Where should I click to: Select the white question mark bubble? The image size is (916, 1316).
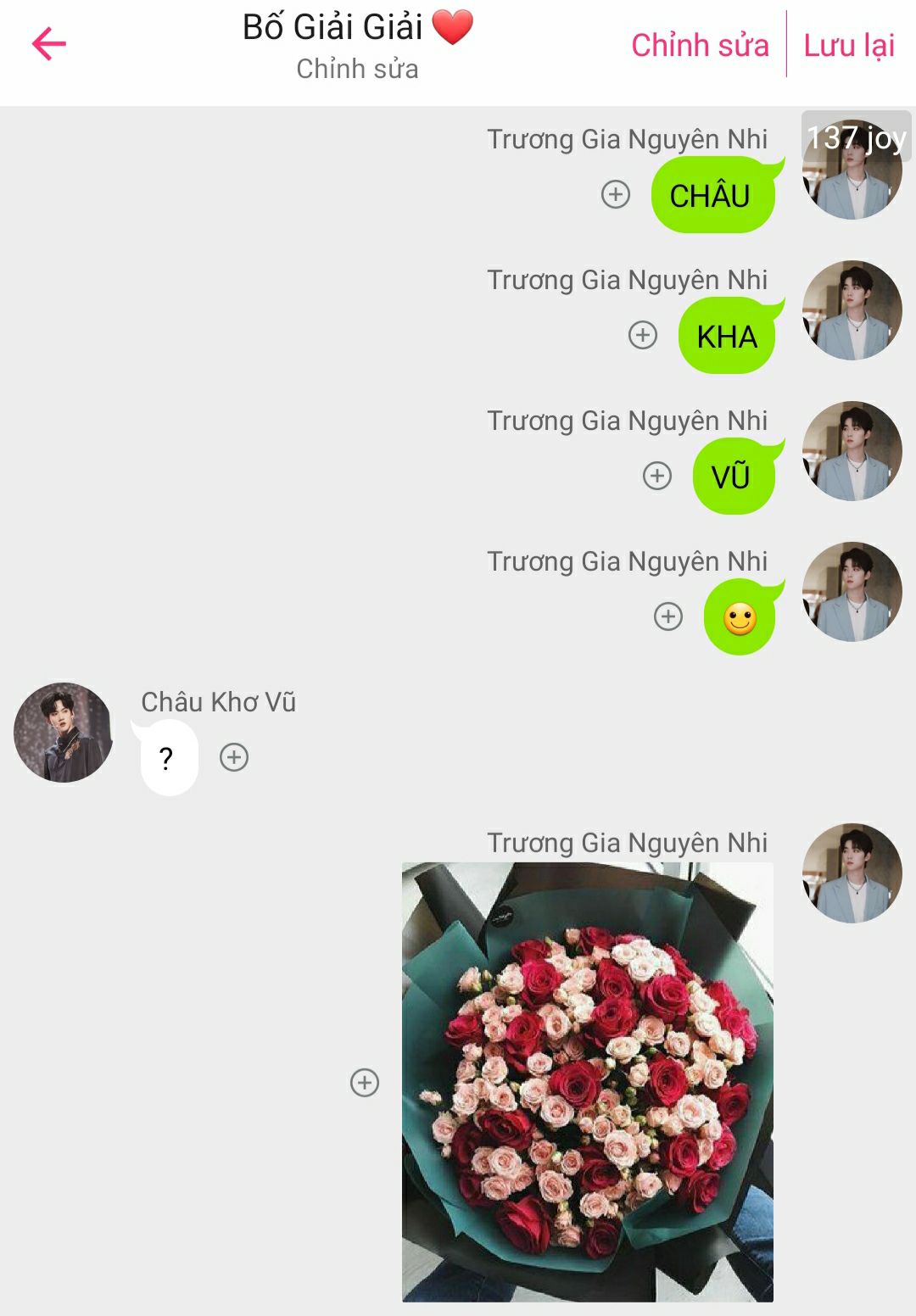[168, 757]
